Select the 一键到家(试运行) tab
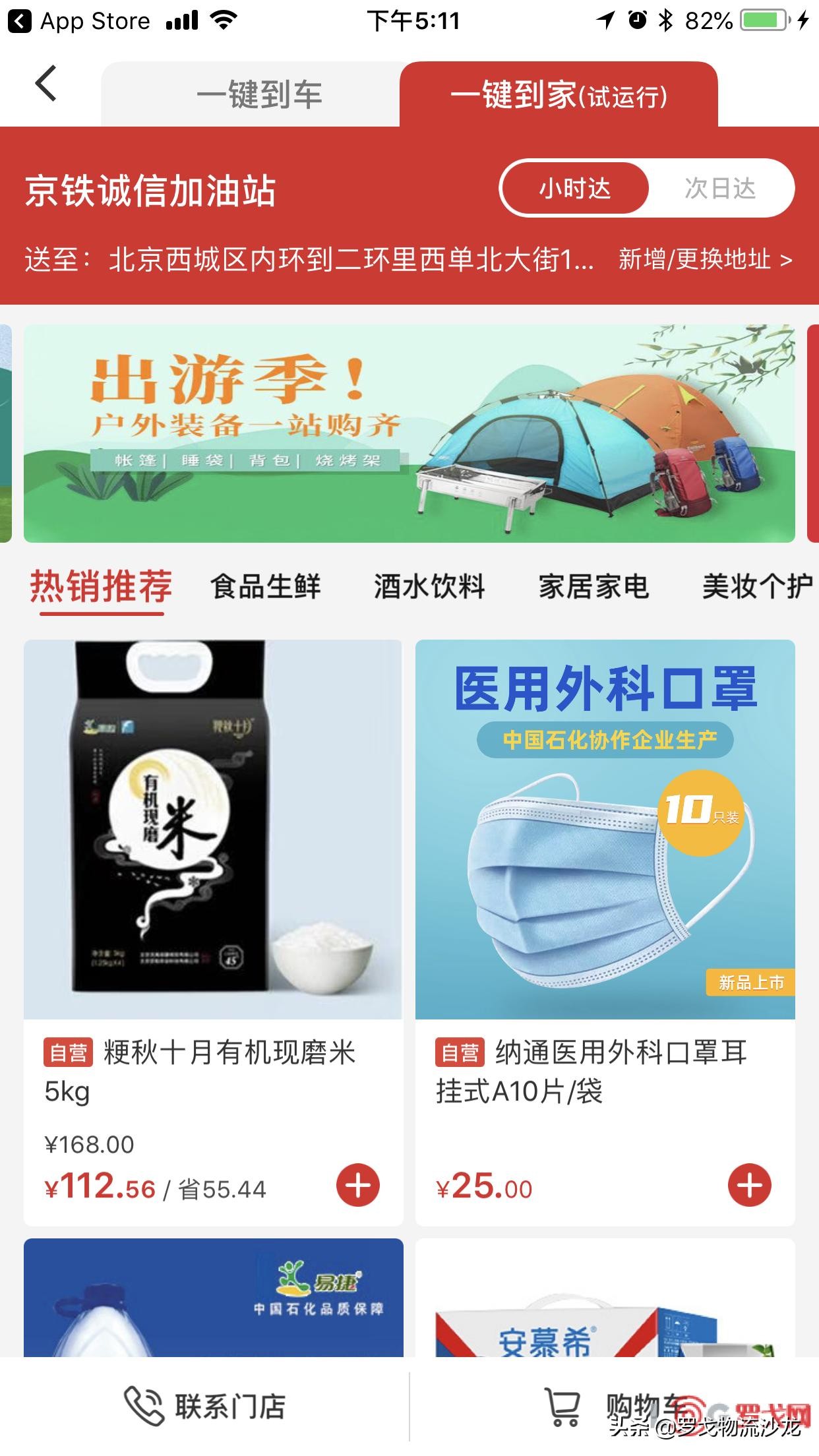819x1456 pixels. click(558, 95)
